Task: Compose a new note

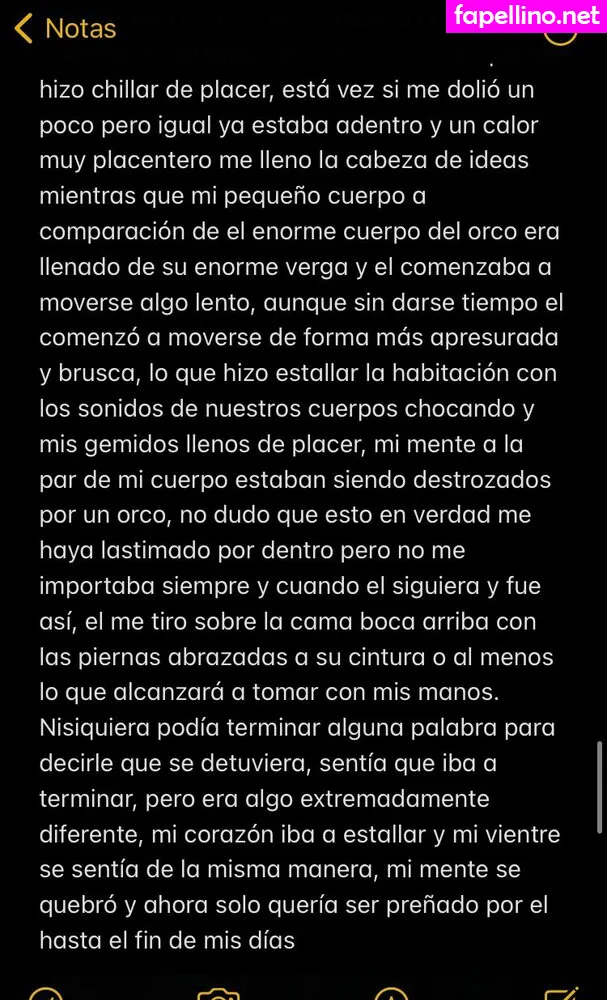Action: click(x=562, y=993)
